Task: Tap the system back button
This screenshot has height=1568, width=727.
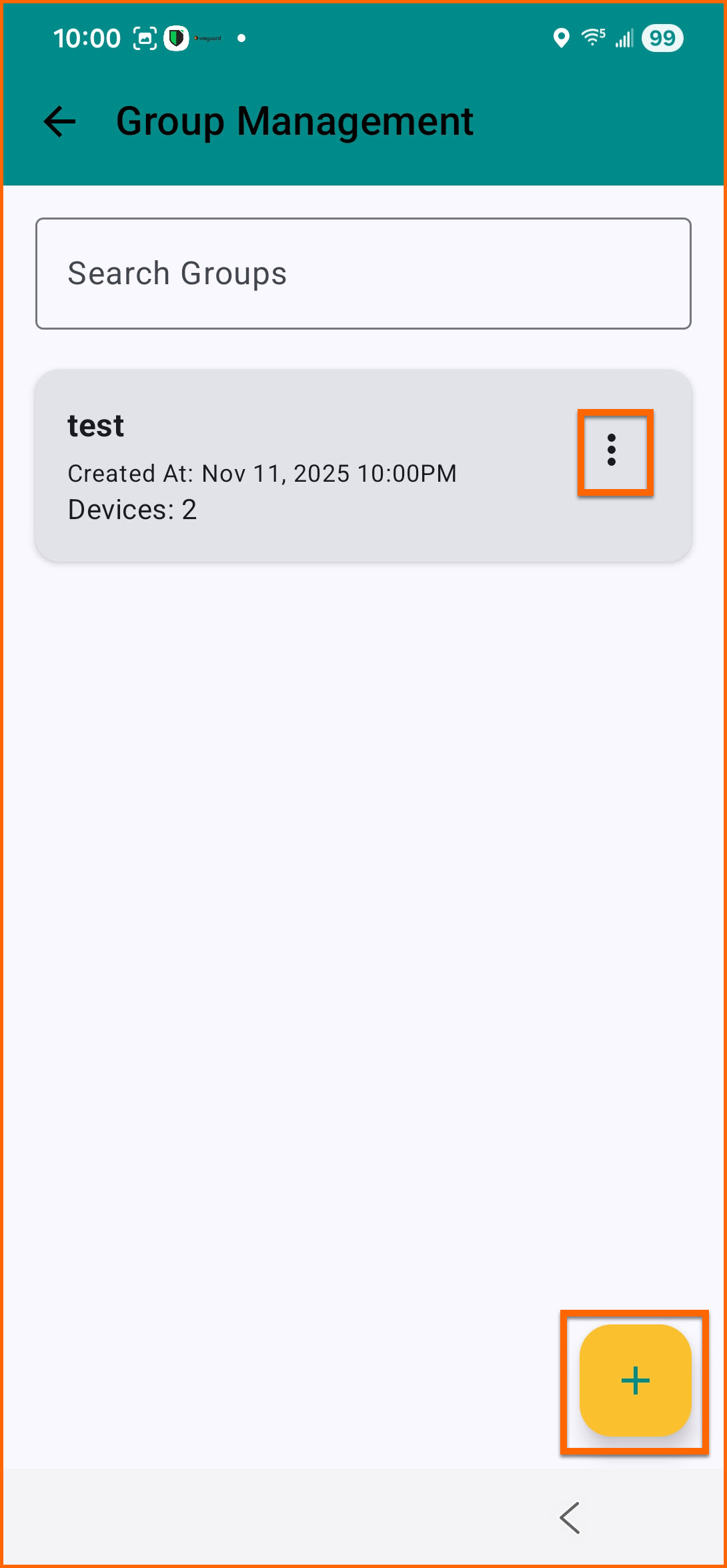Action: 570,1518
